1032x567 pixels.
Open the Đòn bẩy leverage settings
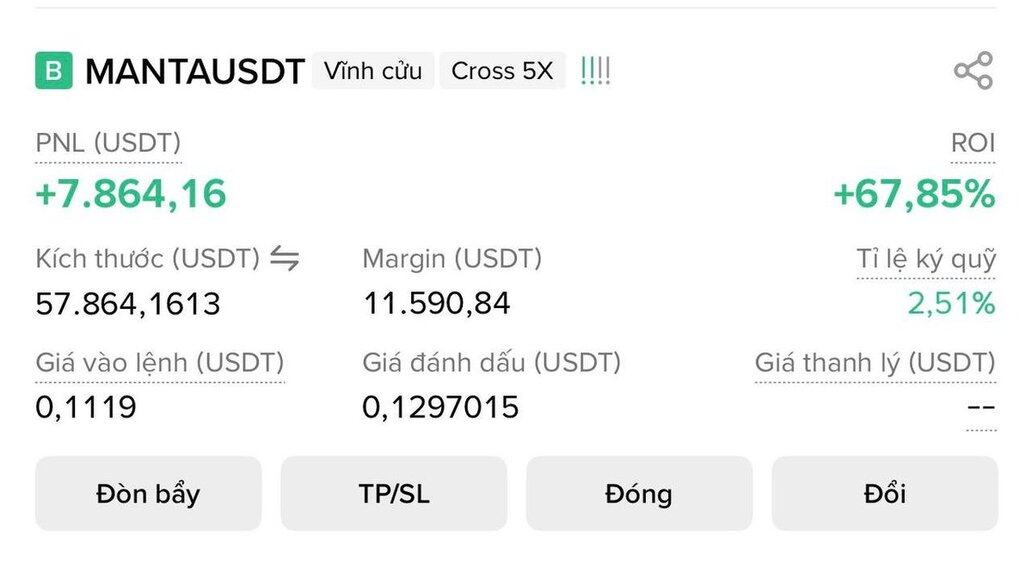tap(148, 493)
